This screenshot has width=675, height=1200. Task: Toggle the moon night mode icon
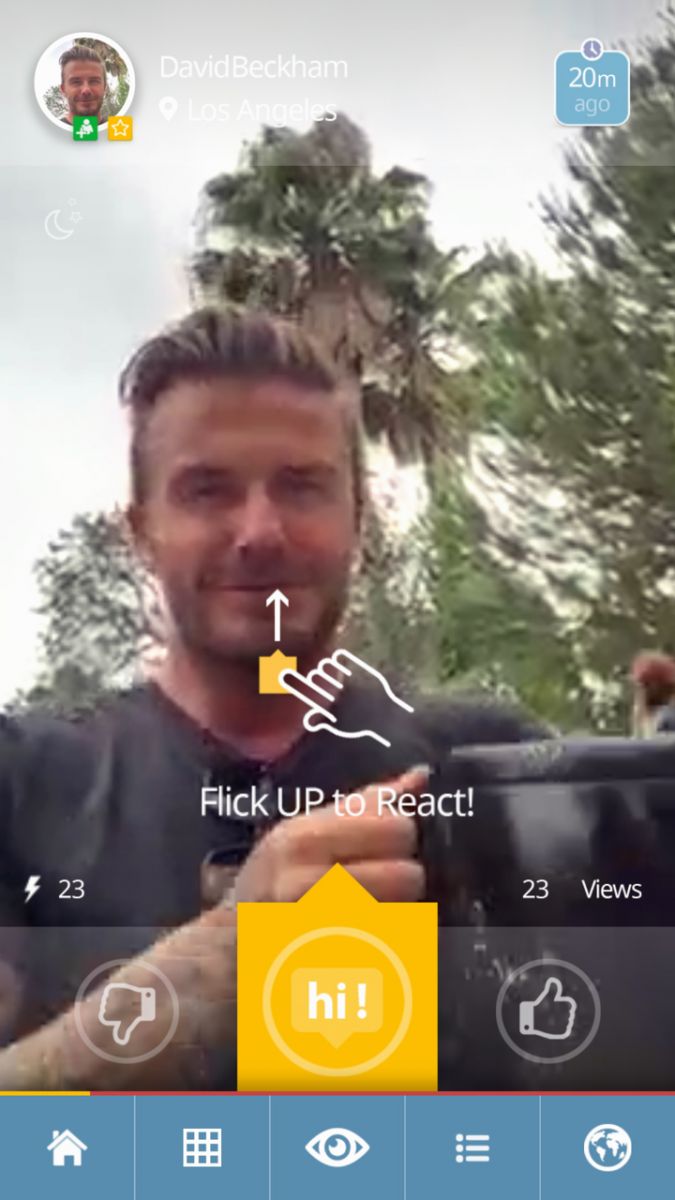[62, 221]
